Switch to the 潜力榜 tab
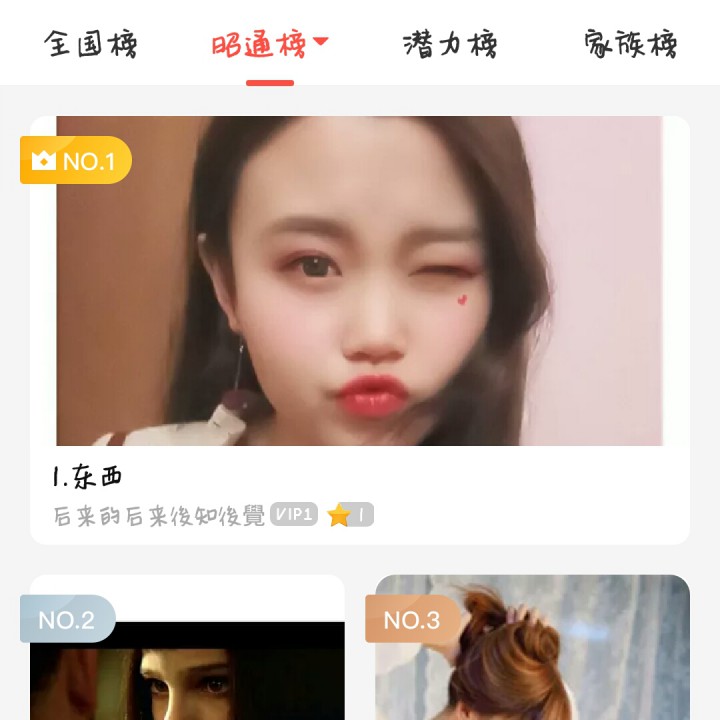Image resolution: width=720 pixels, height=720 pixels. 450,44
